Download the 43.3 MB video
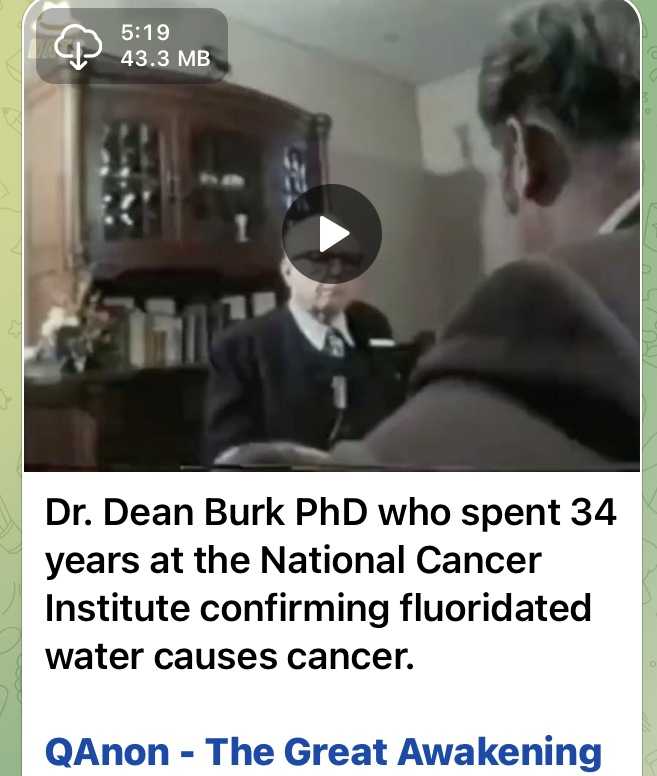This screenshot has height=776, width=657. 78,47
